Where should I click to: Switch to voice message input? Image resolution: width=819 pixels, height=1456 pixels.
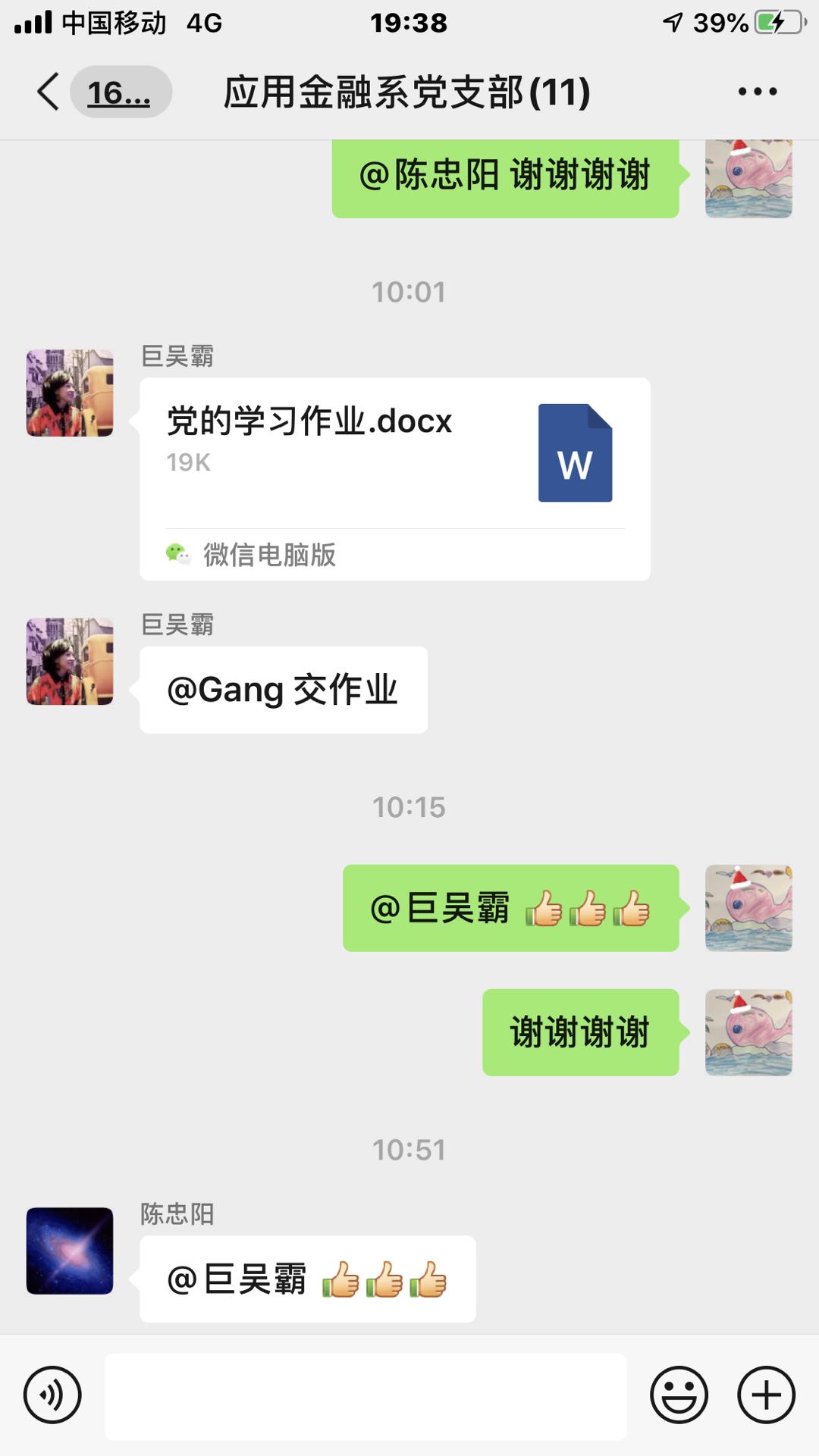click(x=52, y=1395)
